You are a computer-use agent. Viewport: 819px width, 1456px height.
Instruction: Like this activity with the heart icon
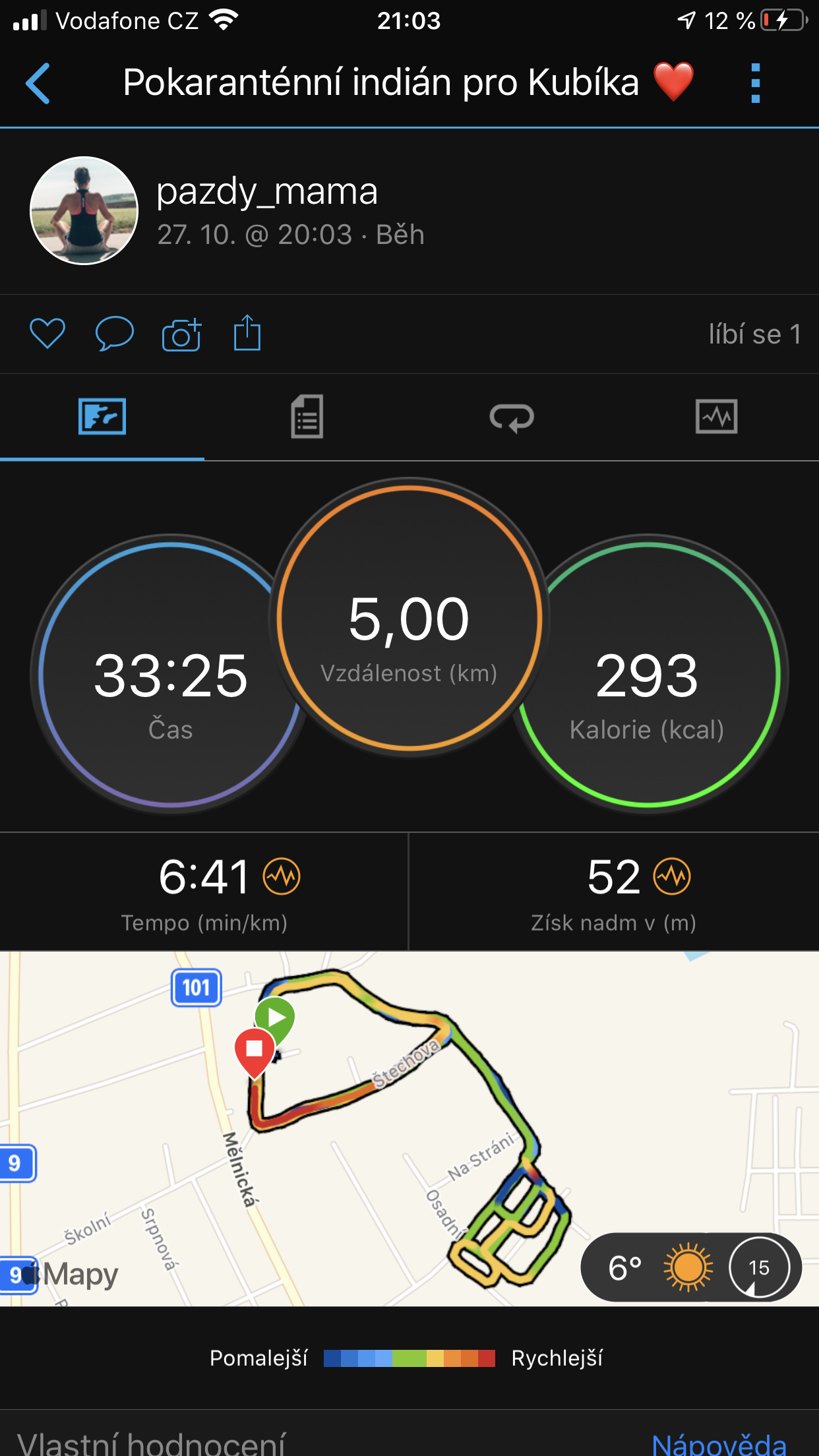pyautogui.click(x=47, y=334)
